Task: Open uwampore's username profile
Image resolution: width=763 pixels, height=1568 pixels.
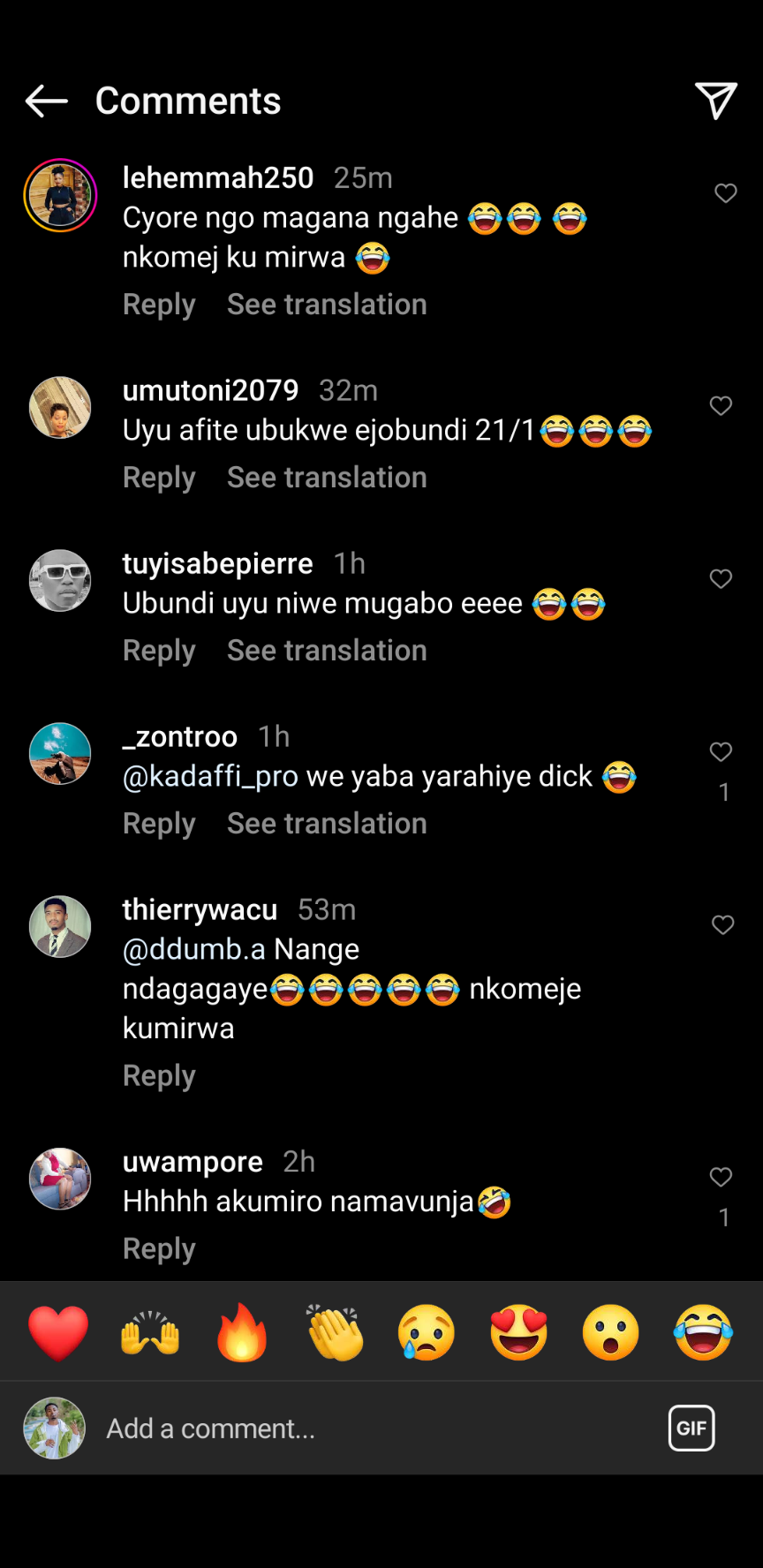Action: [x=193, y=1162]
